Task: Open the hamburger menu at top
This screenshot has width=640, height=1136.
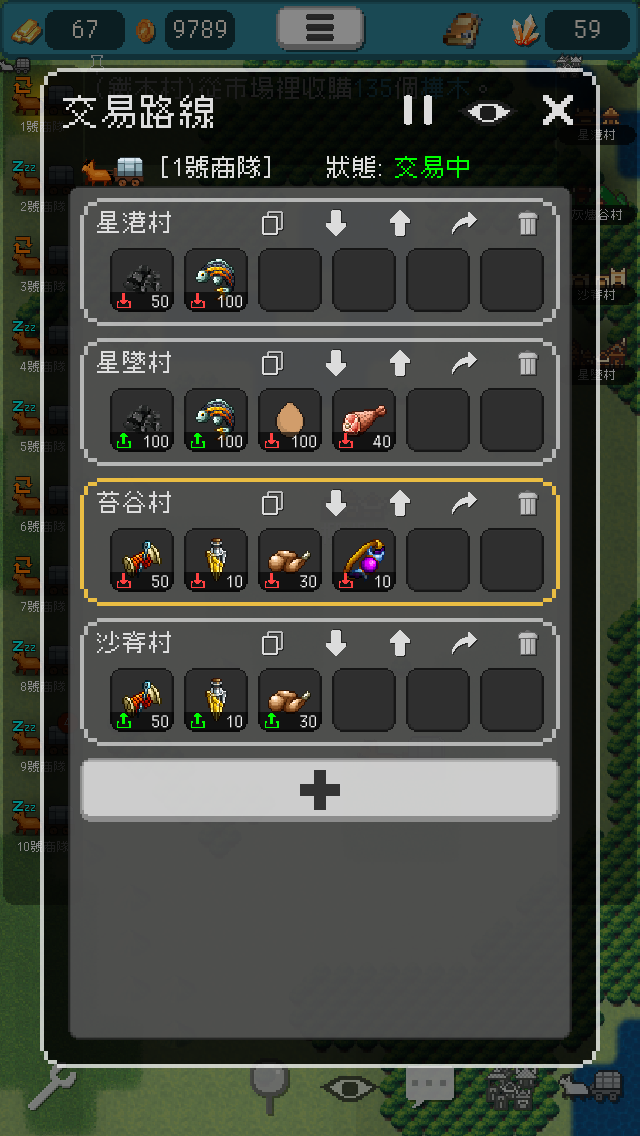Action: [x=320, y=29]
